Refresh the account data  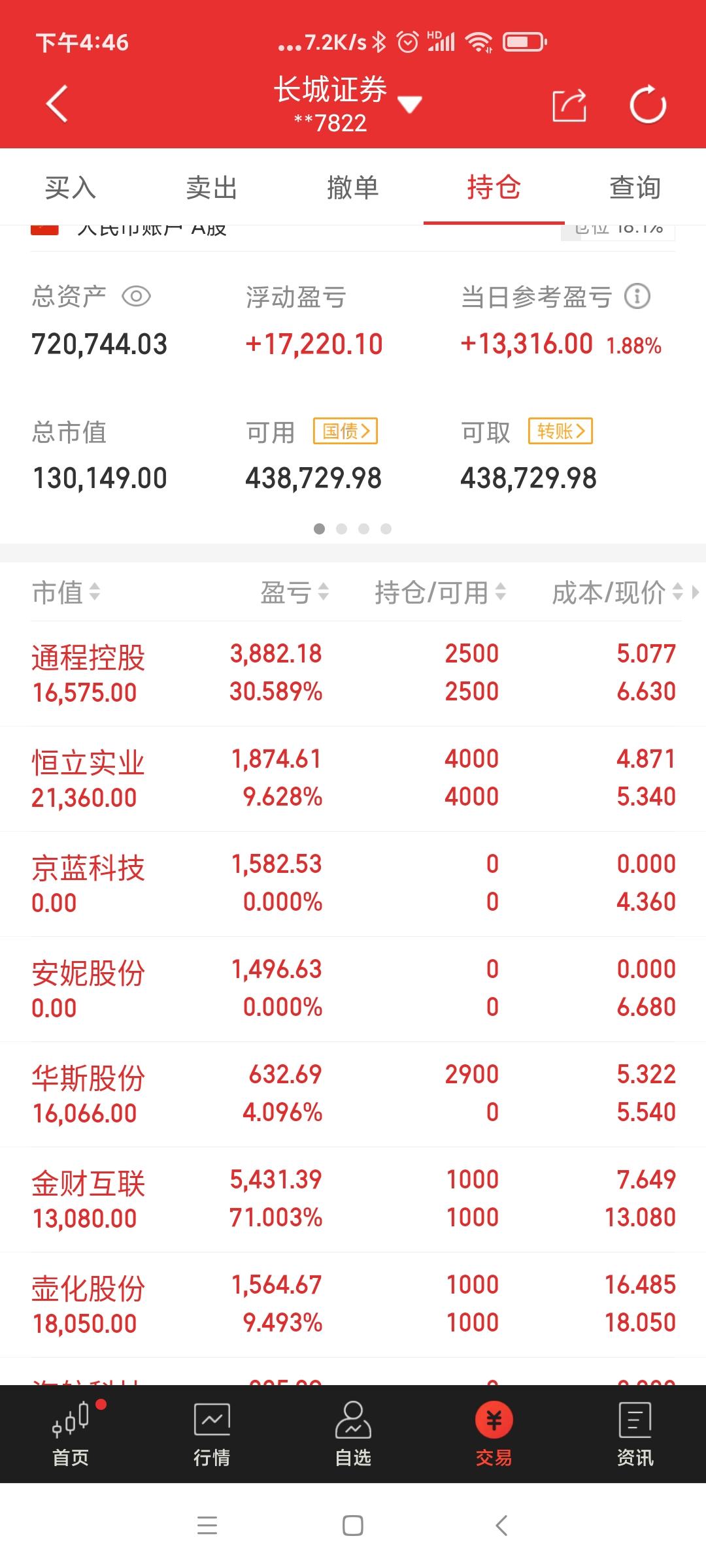647,105
